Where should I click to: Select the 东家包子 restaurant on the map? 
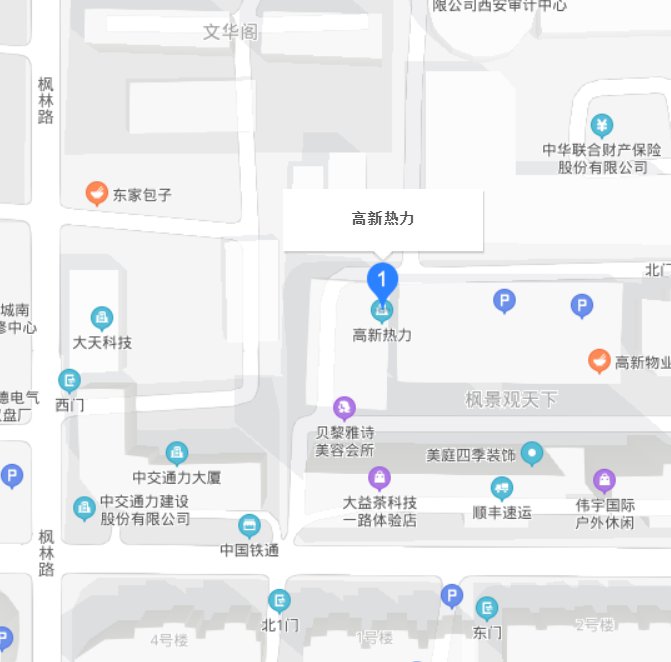click(x=96, y=193)
